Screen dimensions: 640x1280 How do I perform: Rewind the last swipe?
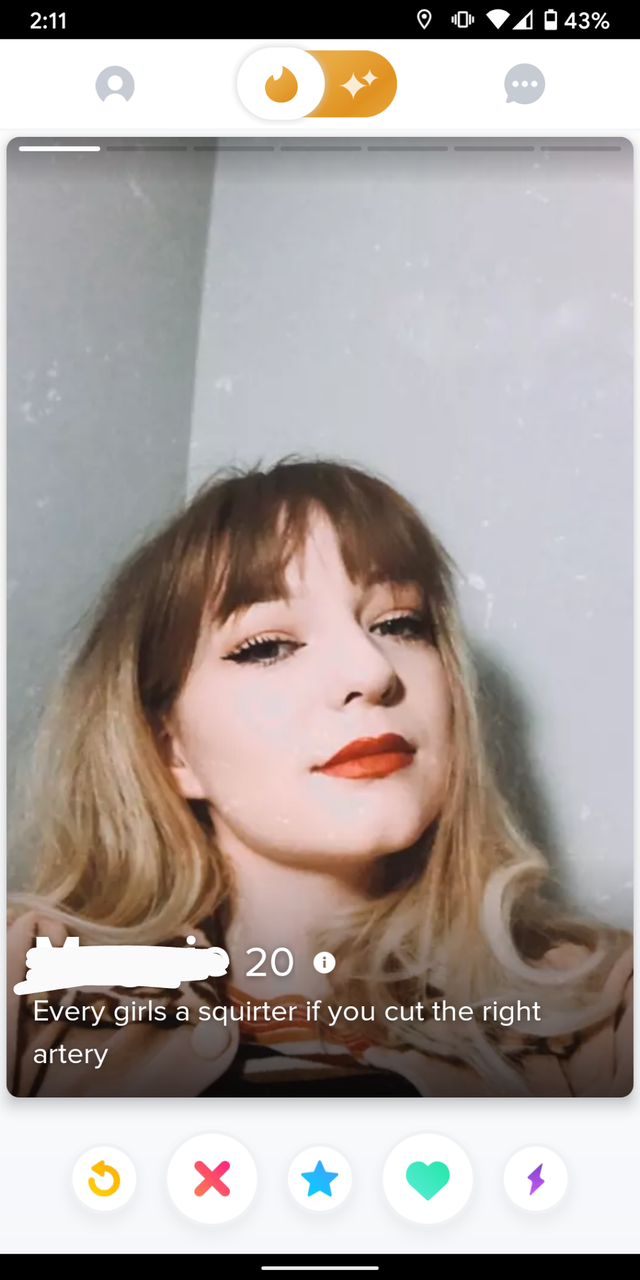pyautogui.click(x=104, y=1180)
